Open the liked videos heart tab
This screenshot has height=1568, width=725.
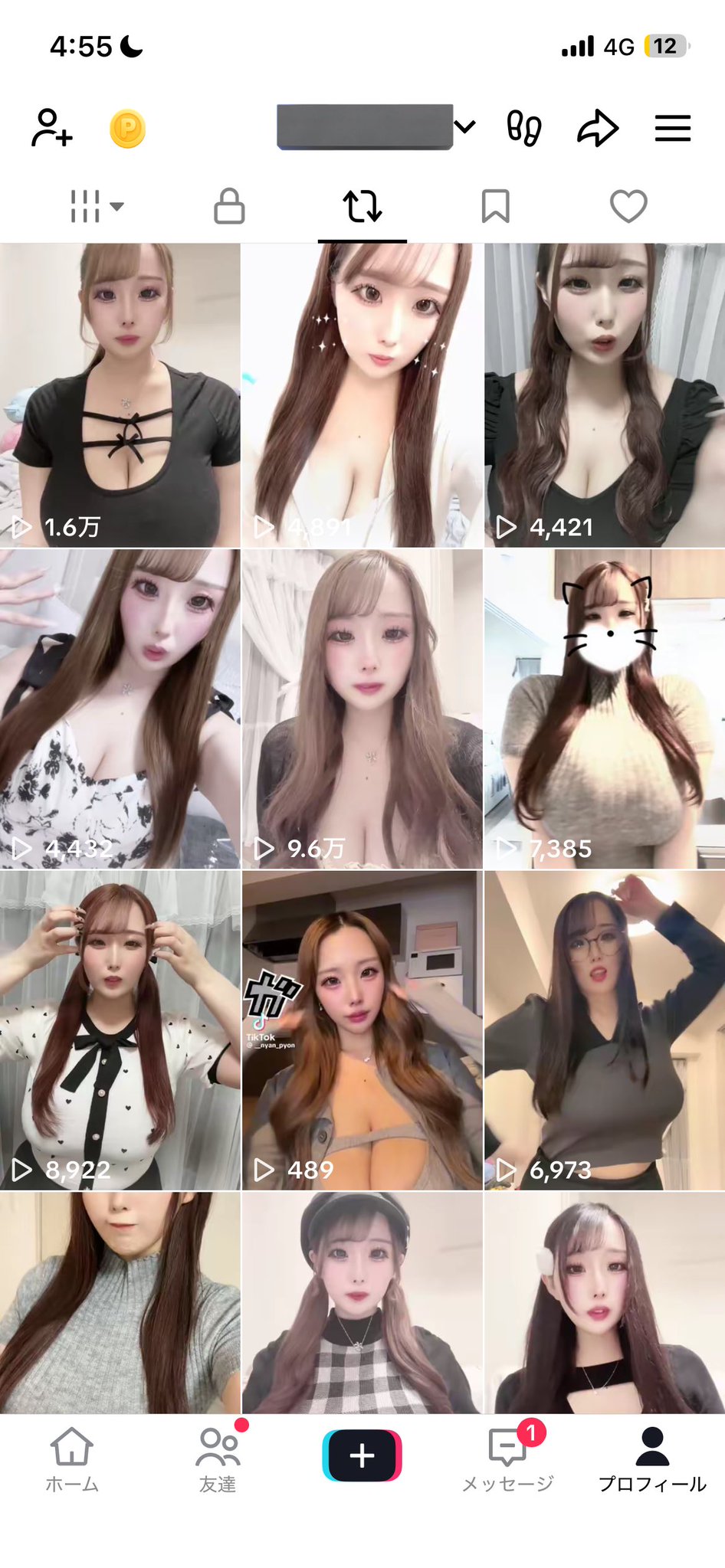(630, 205)
